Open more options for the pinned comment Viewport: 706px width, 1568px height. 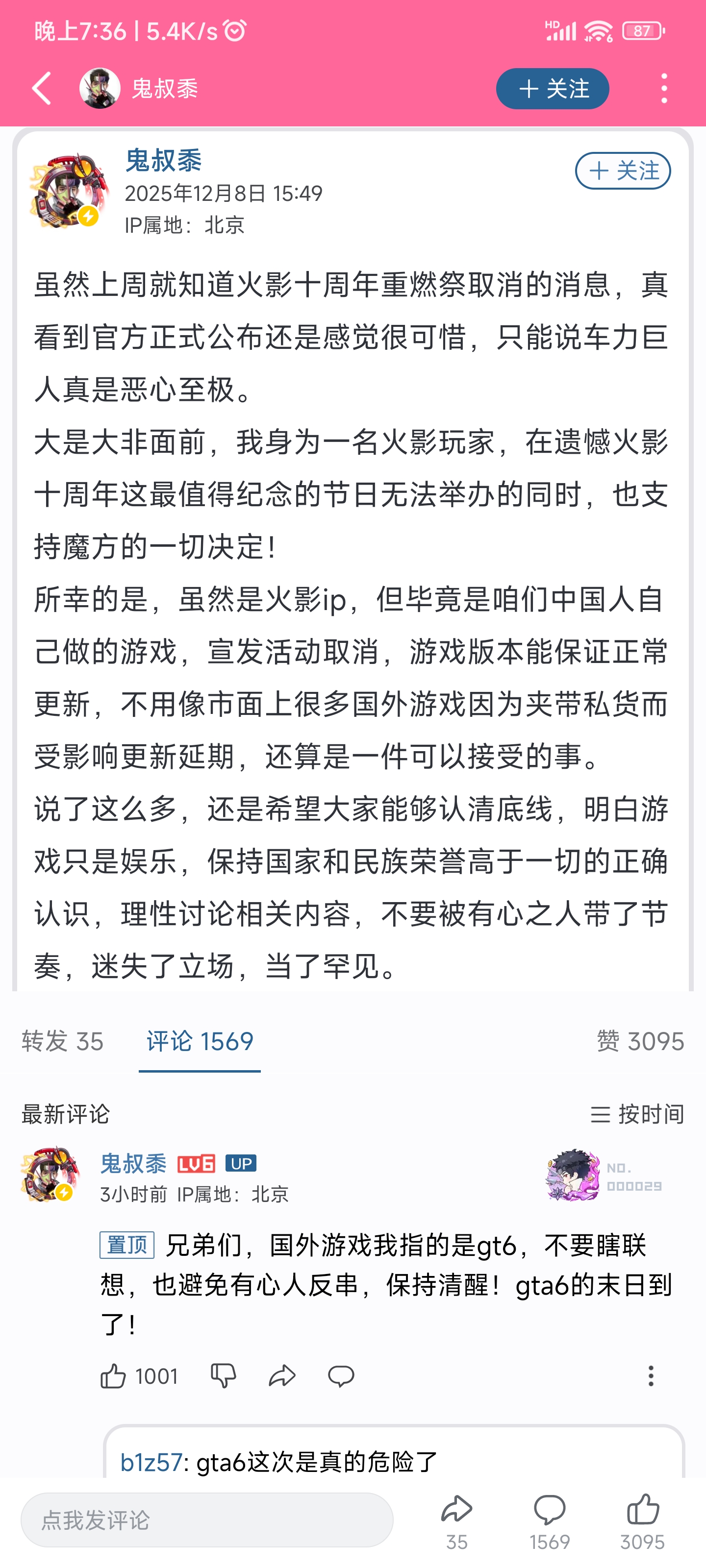tap(650, 1376)
